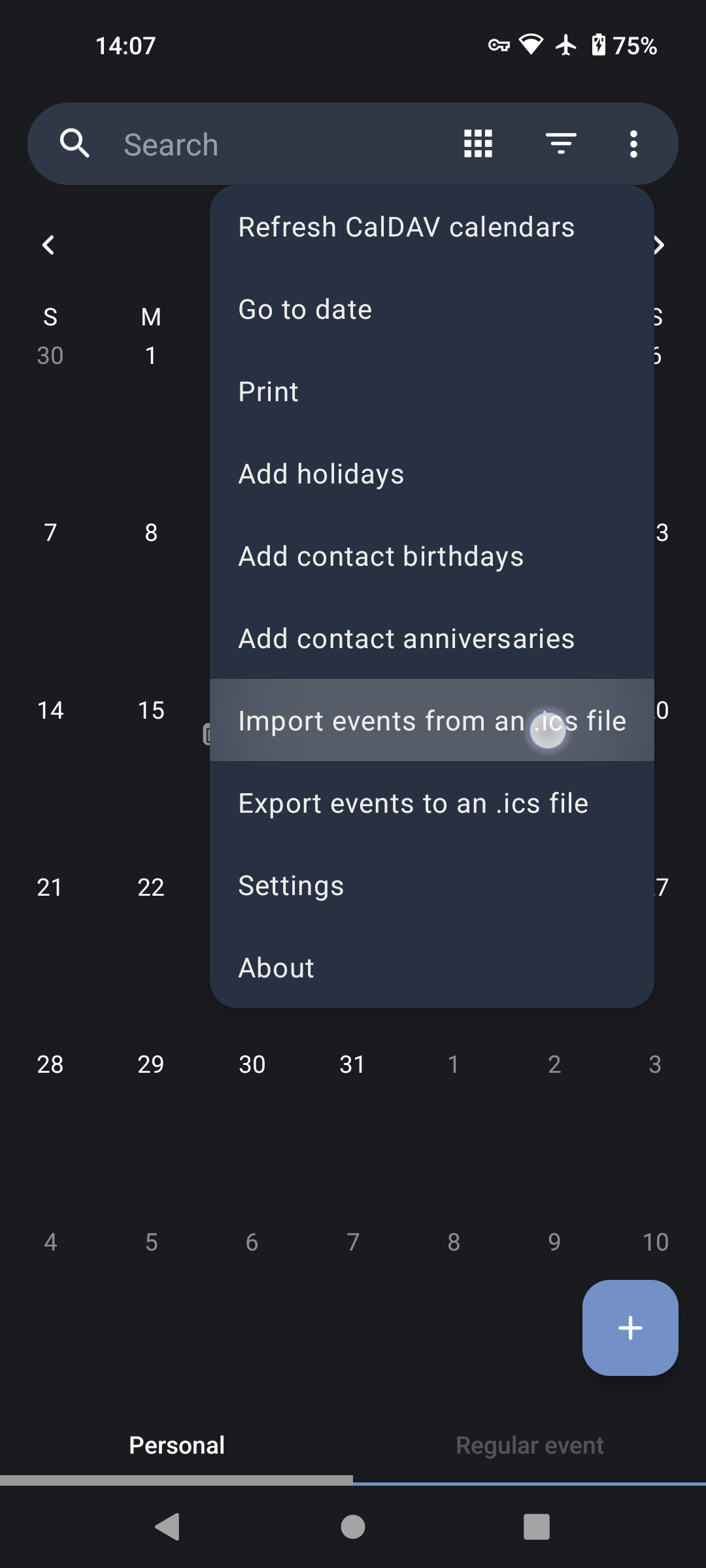
Task: Choose Add contact birthdays
Action: point(431,557)
